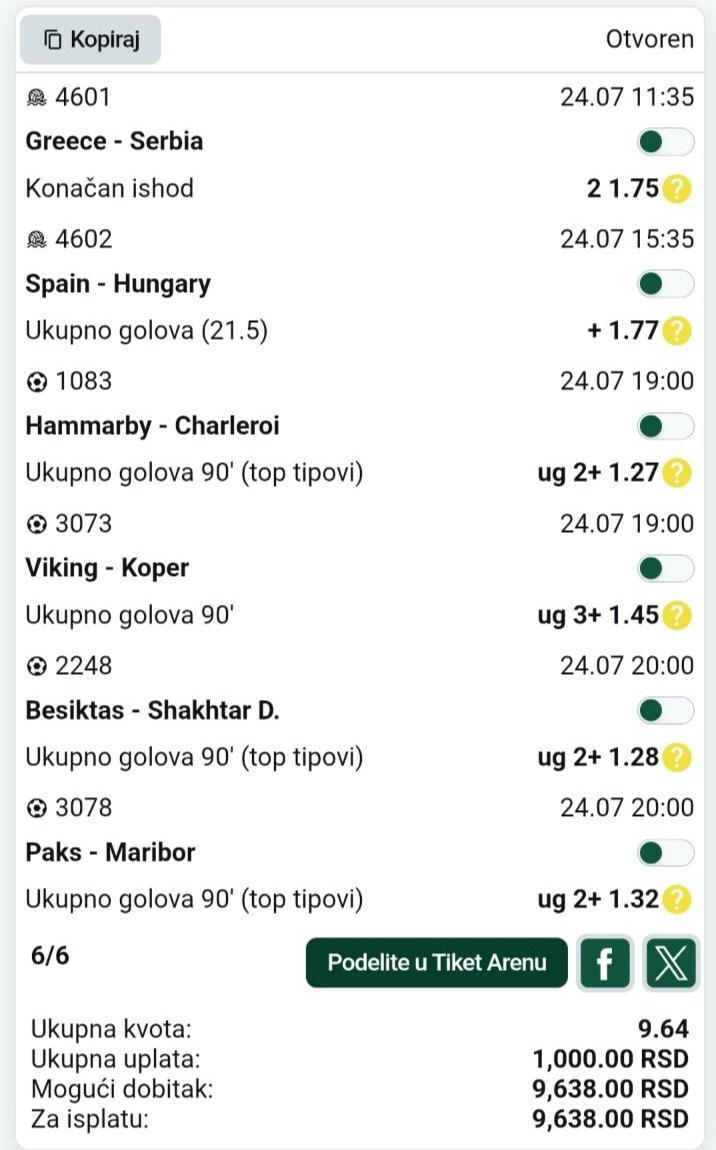The width and height of the screenshot is (716, 1150).
Task: Toggle the switch for Viking - Koper
Action: pyautogui.click(x=665, y=568)
